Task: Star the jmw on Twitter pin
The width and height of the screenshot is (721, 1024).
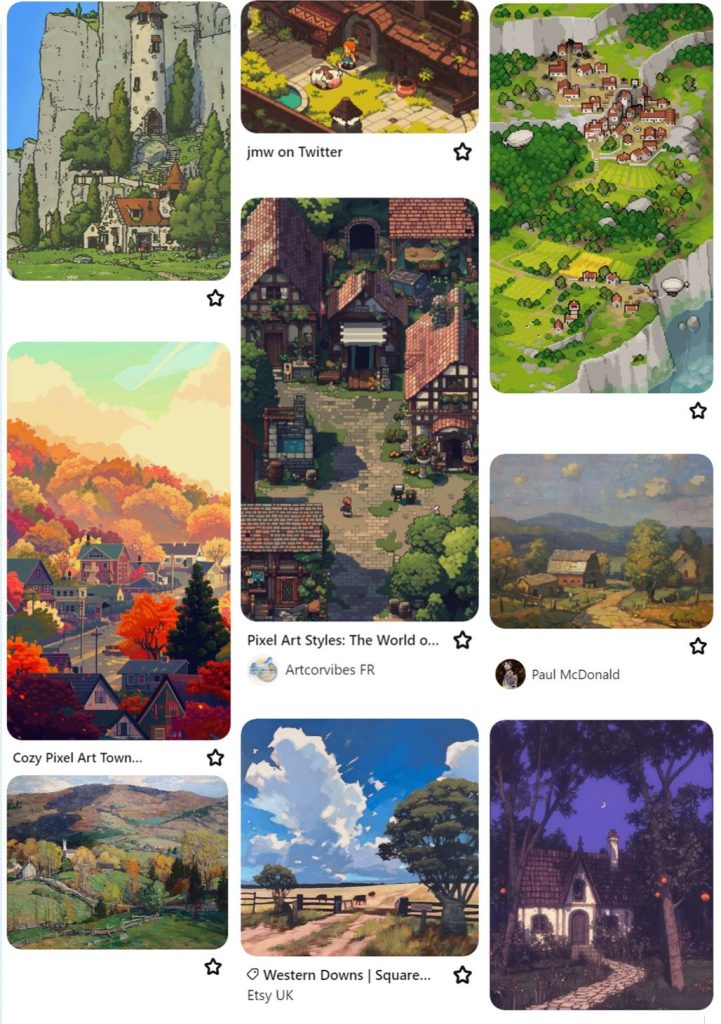Action: tap(462, 152)
